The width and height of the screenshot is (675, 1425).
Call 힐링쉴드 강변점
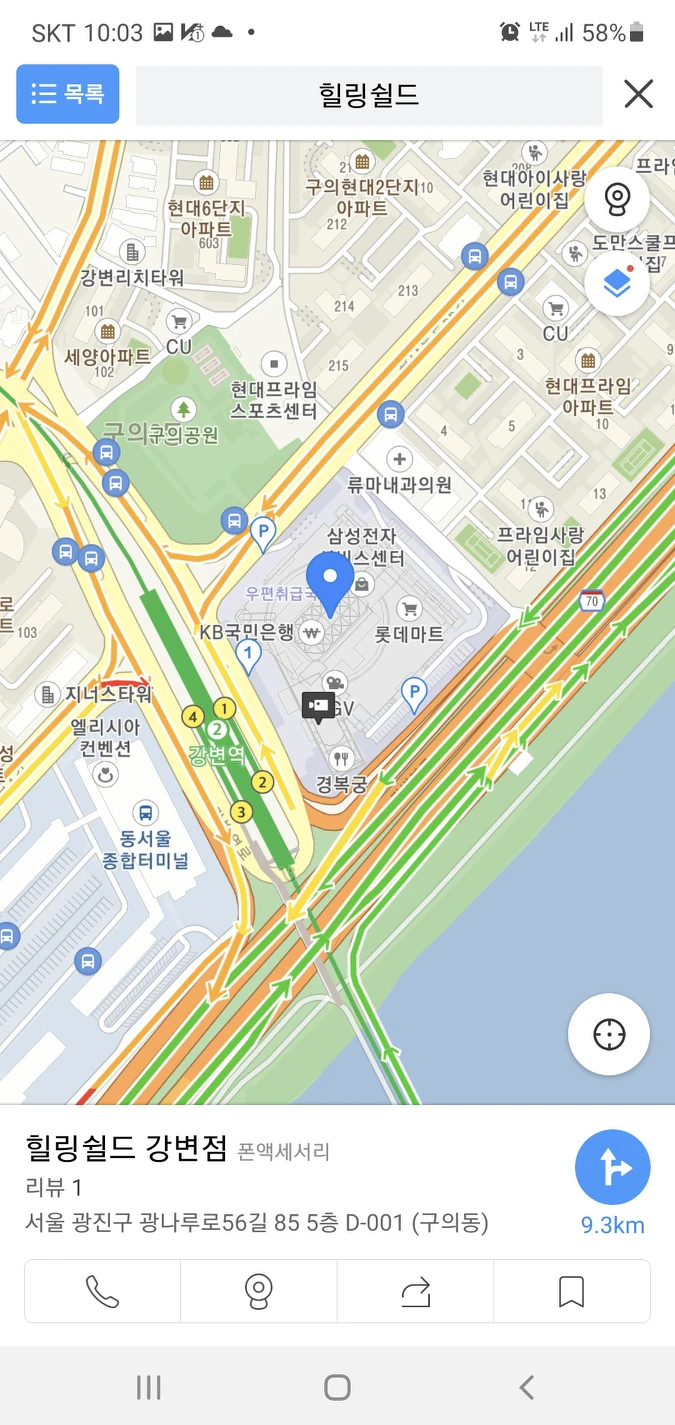[x=102, y=1292]
